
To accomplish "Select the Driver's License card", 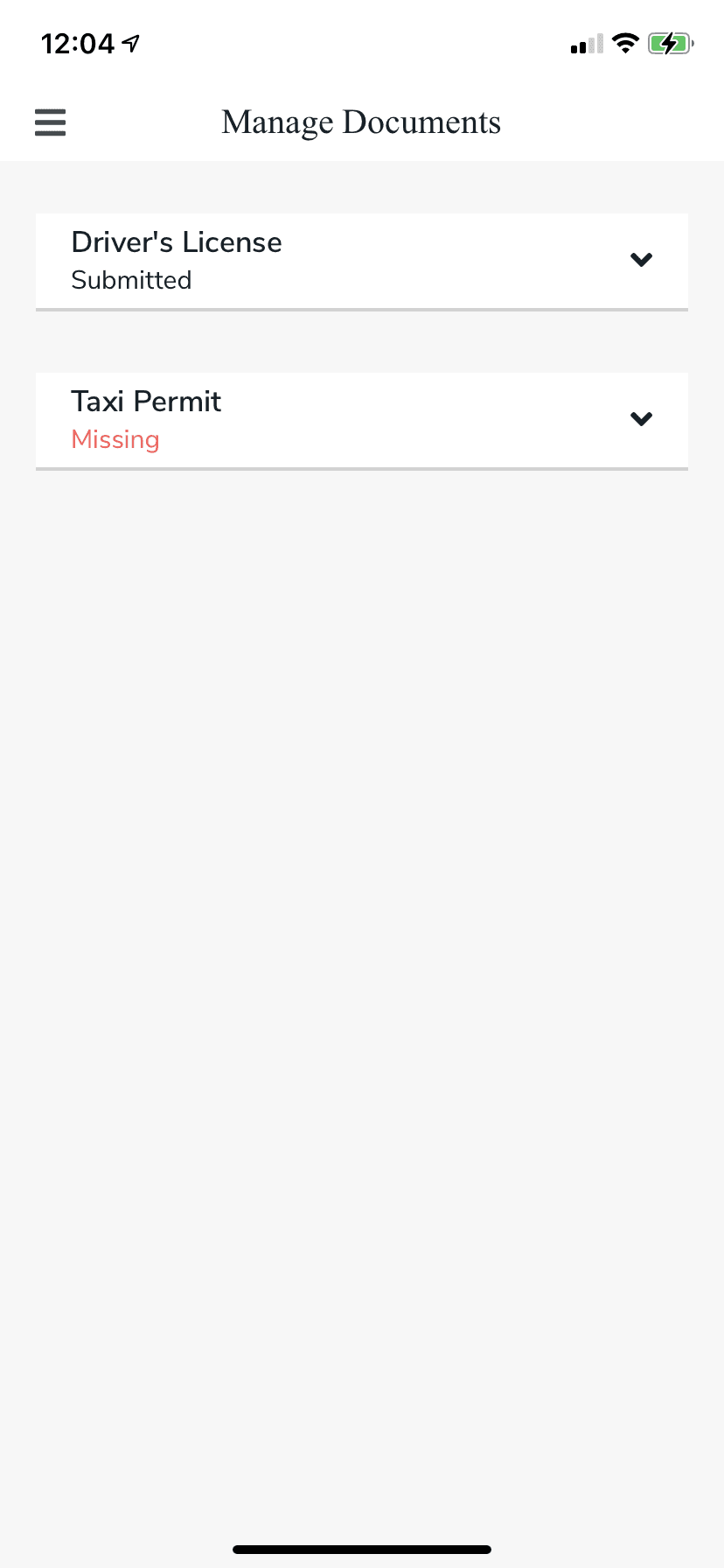I will click(x=361, y=261).
